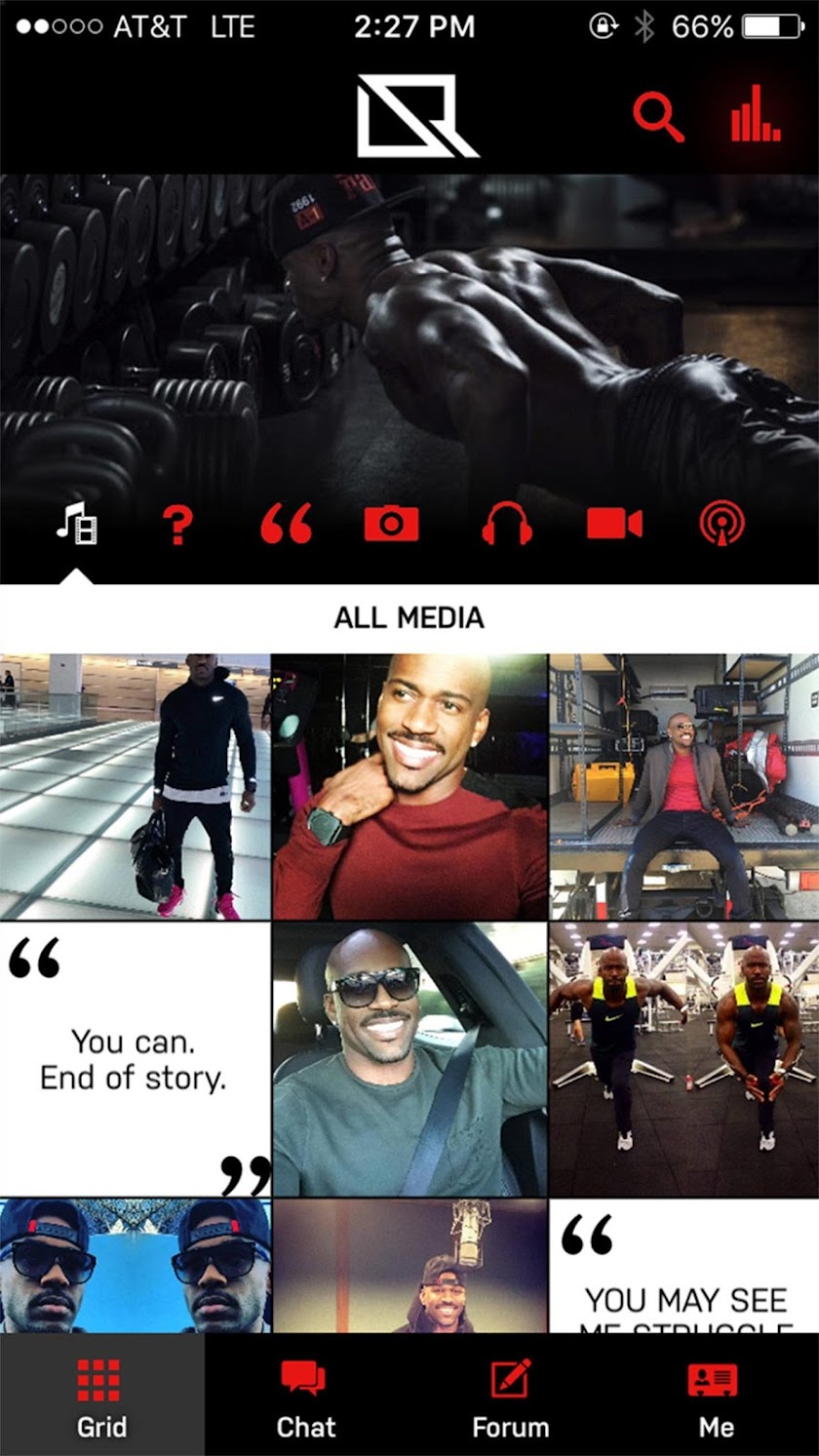
Task: Open the 'You can. End of story.' quote
Action: [x=136, y=1060]
